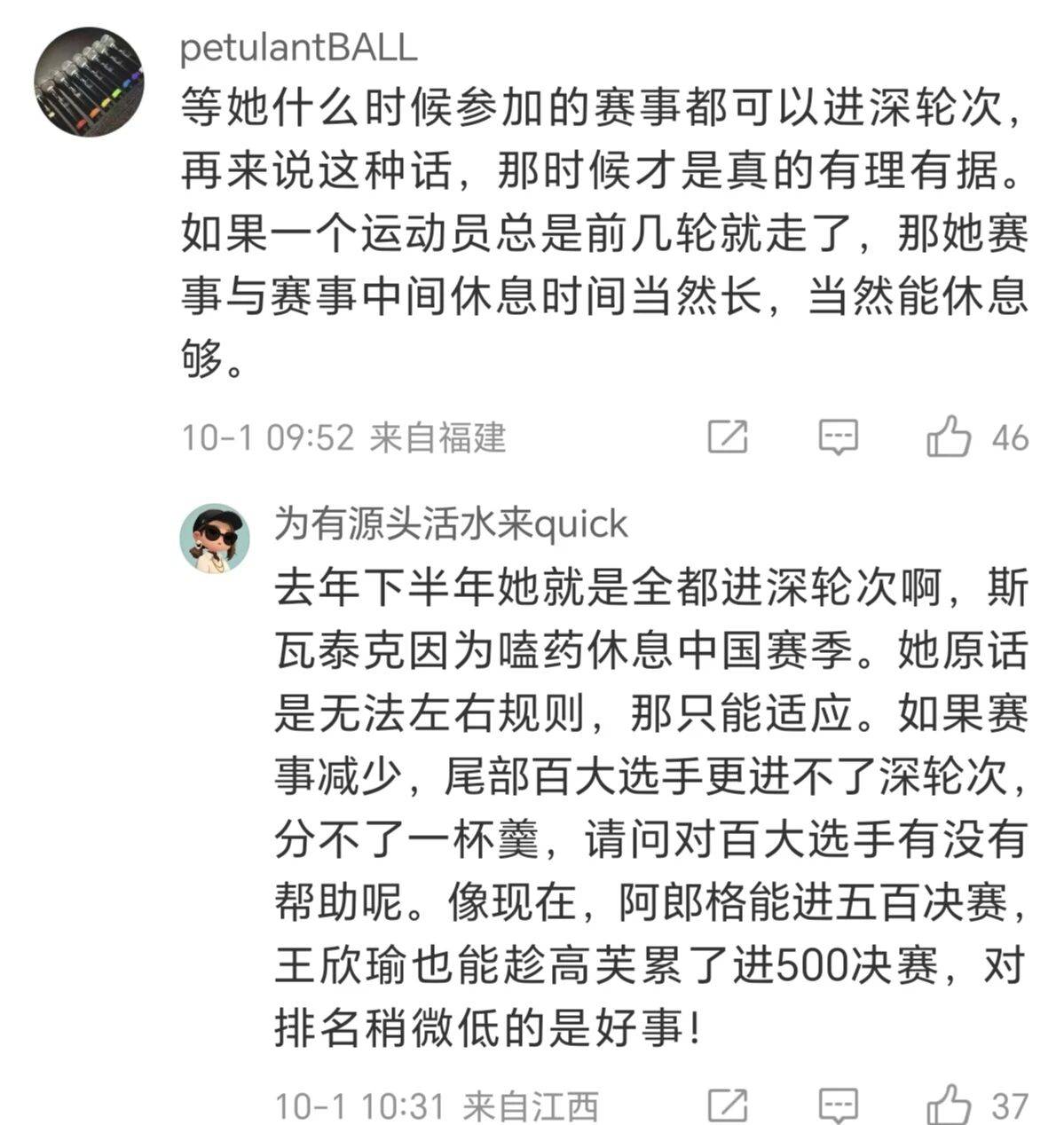Share petulantBALL's comment
Image resolution: width=1064 pixels, height=1125 pixels.
coord(728,437)
